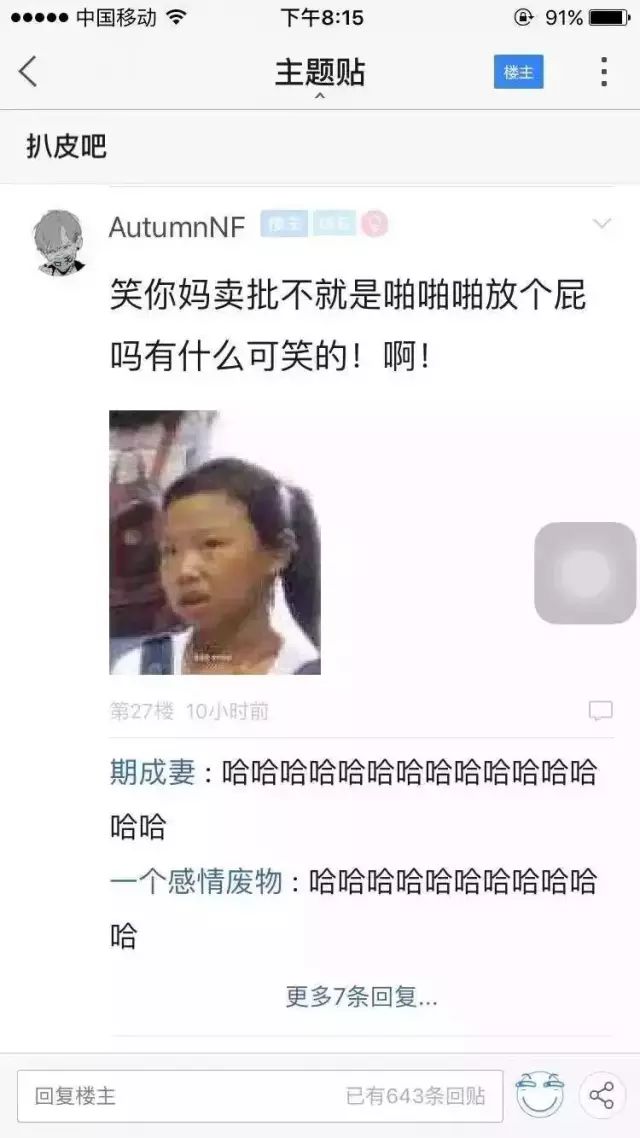This screenshot has height=1138, width=640.
Task: Tap the comment icon on floor 27
Action: coord(600,711)
